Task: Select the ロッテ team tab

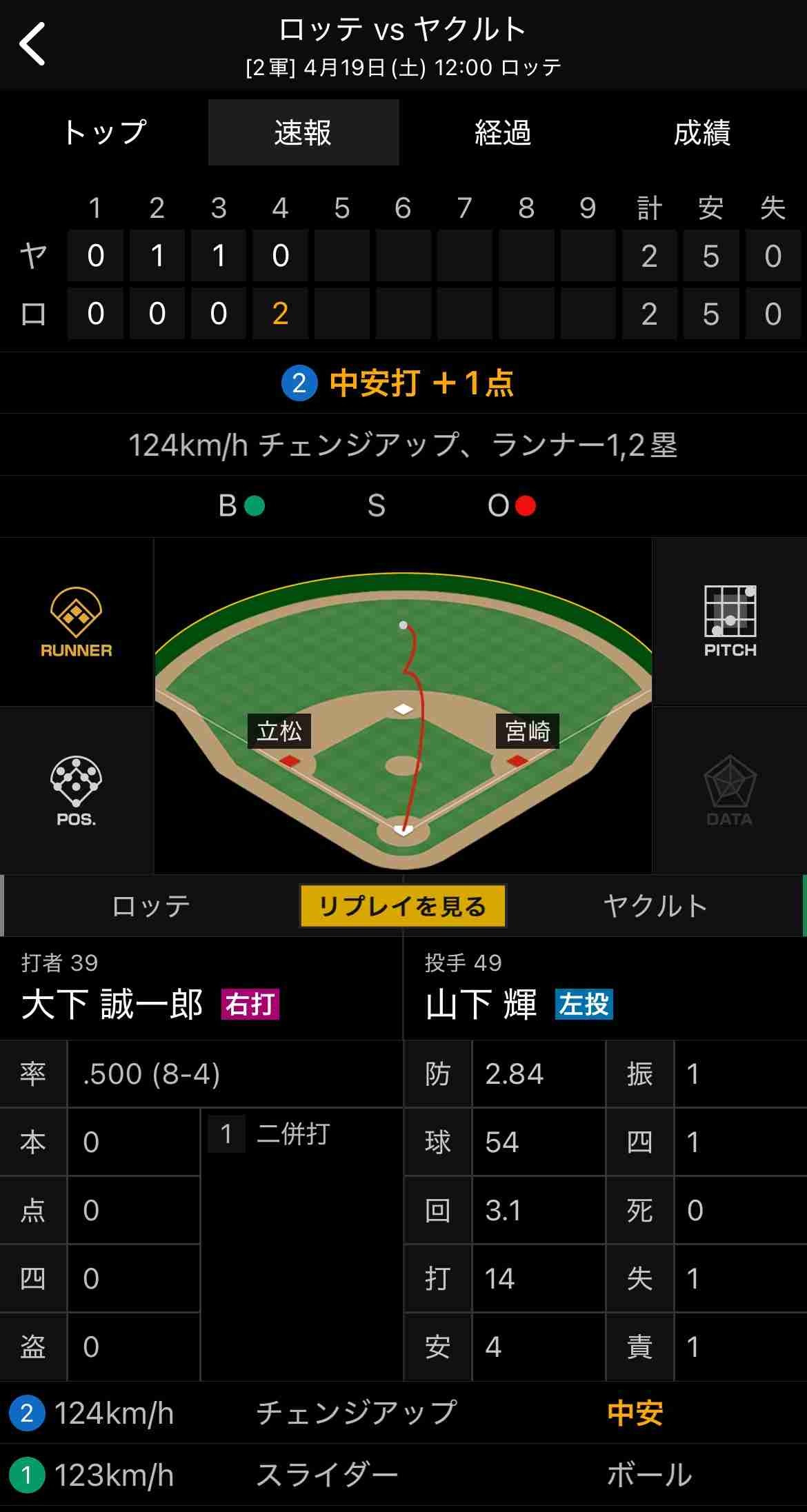Action: [x=151, y=906]
